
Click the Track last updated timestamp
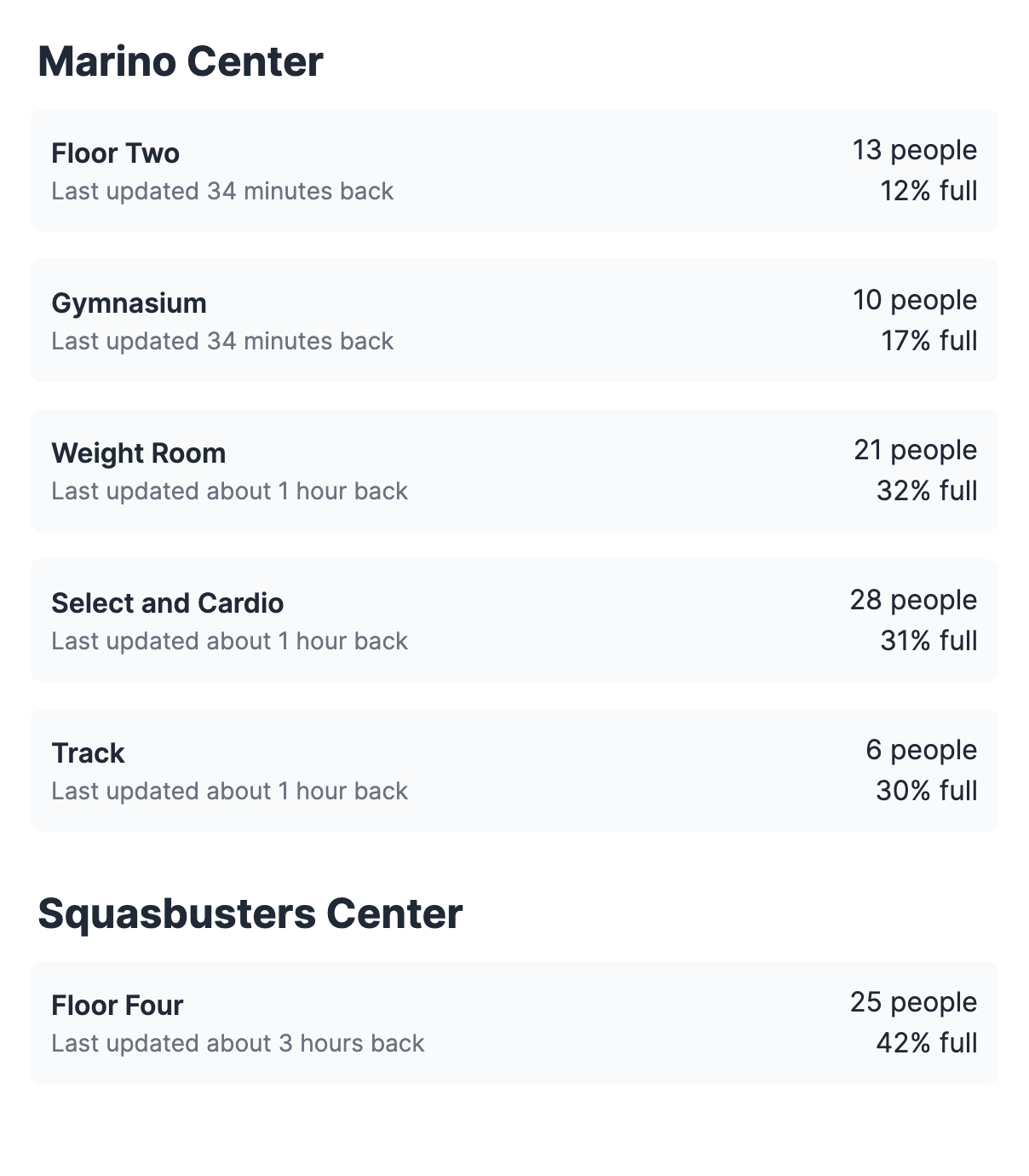click(x=230, y=791)
